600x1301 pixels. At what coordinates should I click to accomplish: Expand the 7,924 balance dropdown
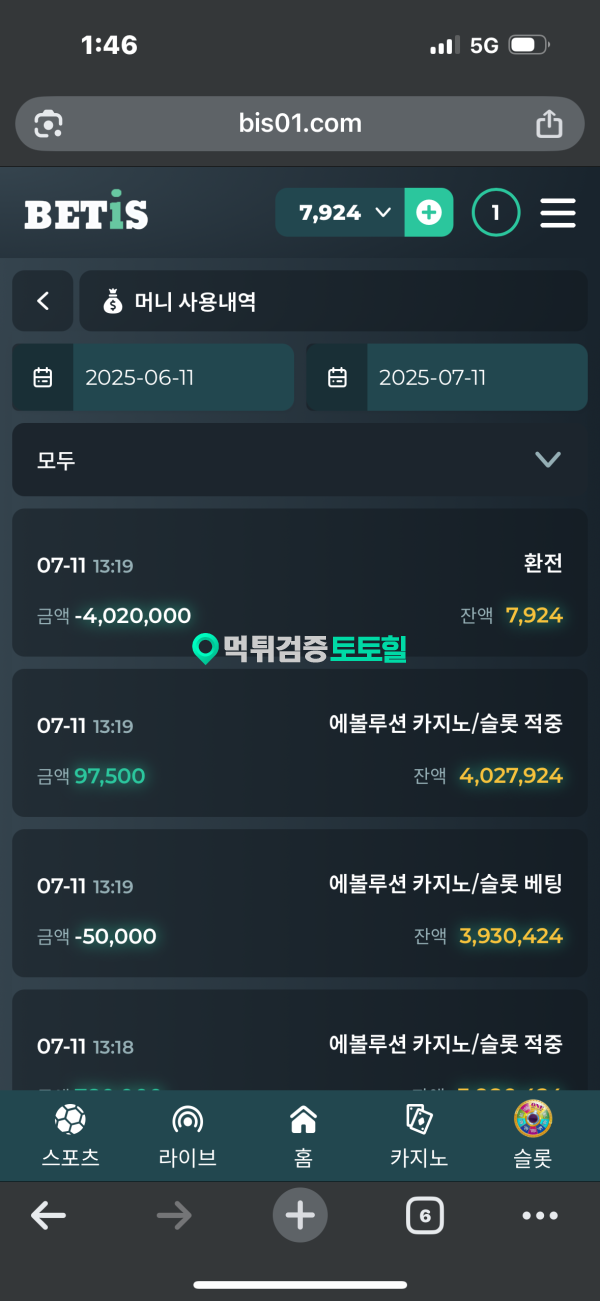pos(340,212)
